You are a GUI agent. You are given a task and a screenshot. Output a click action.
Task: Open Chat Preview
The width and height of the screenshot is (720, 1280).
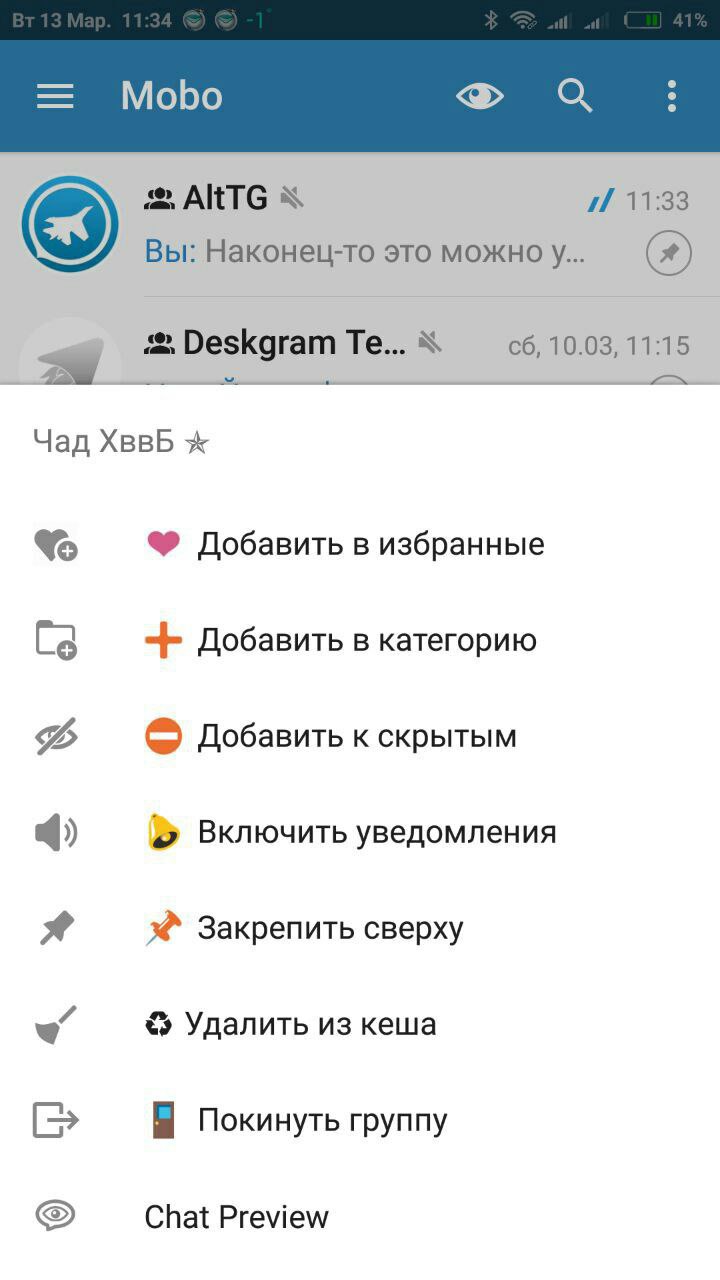pyautogui.click(x=236, y=1216)
